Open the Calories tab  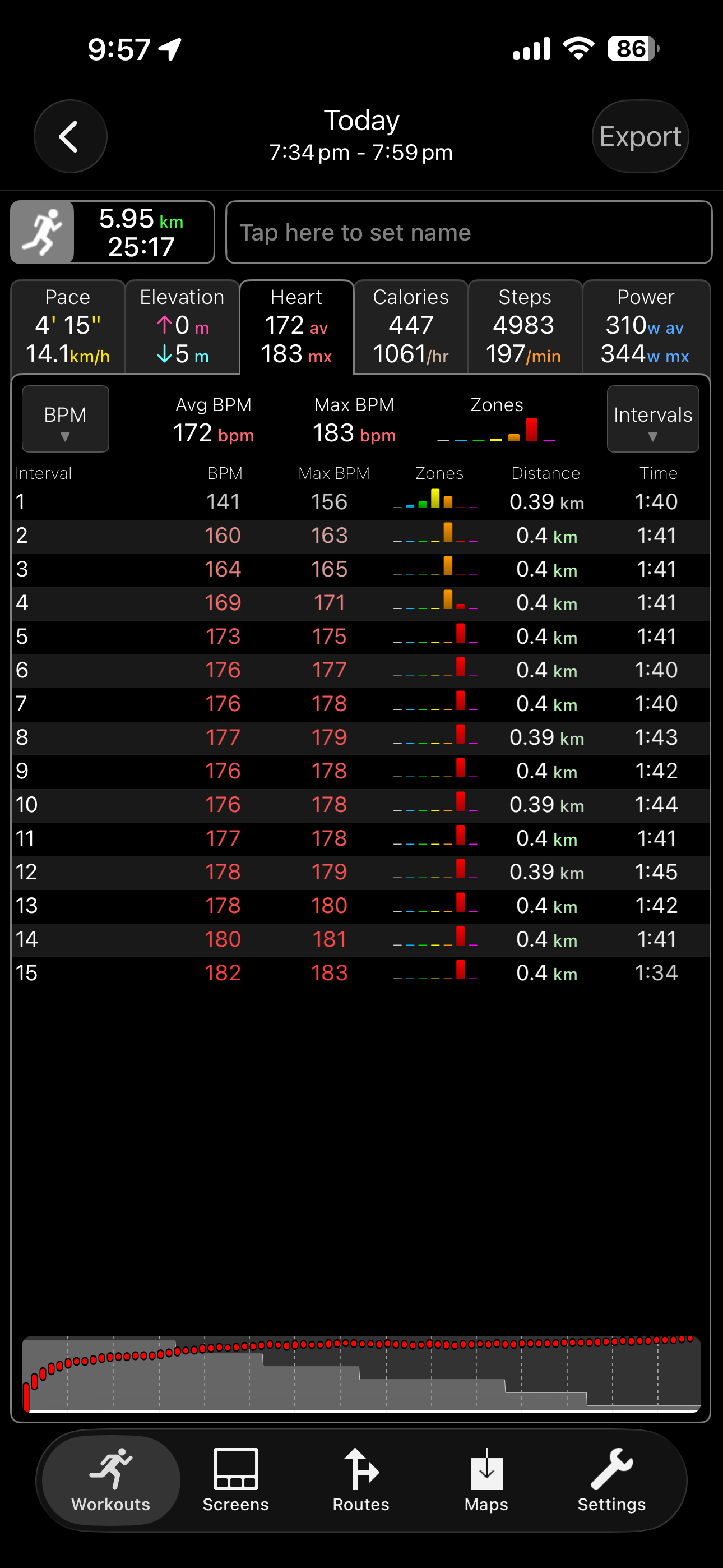coord(411,327)
